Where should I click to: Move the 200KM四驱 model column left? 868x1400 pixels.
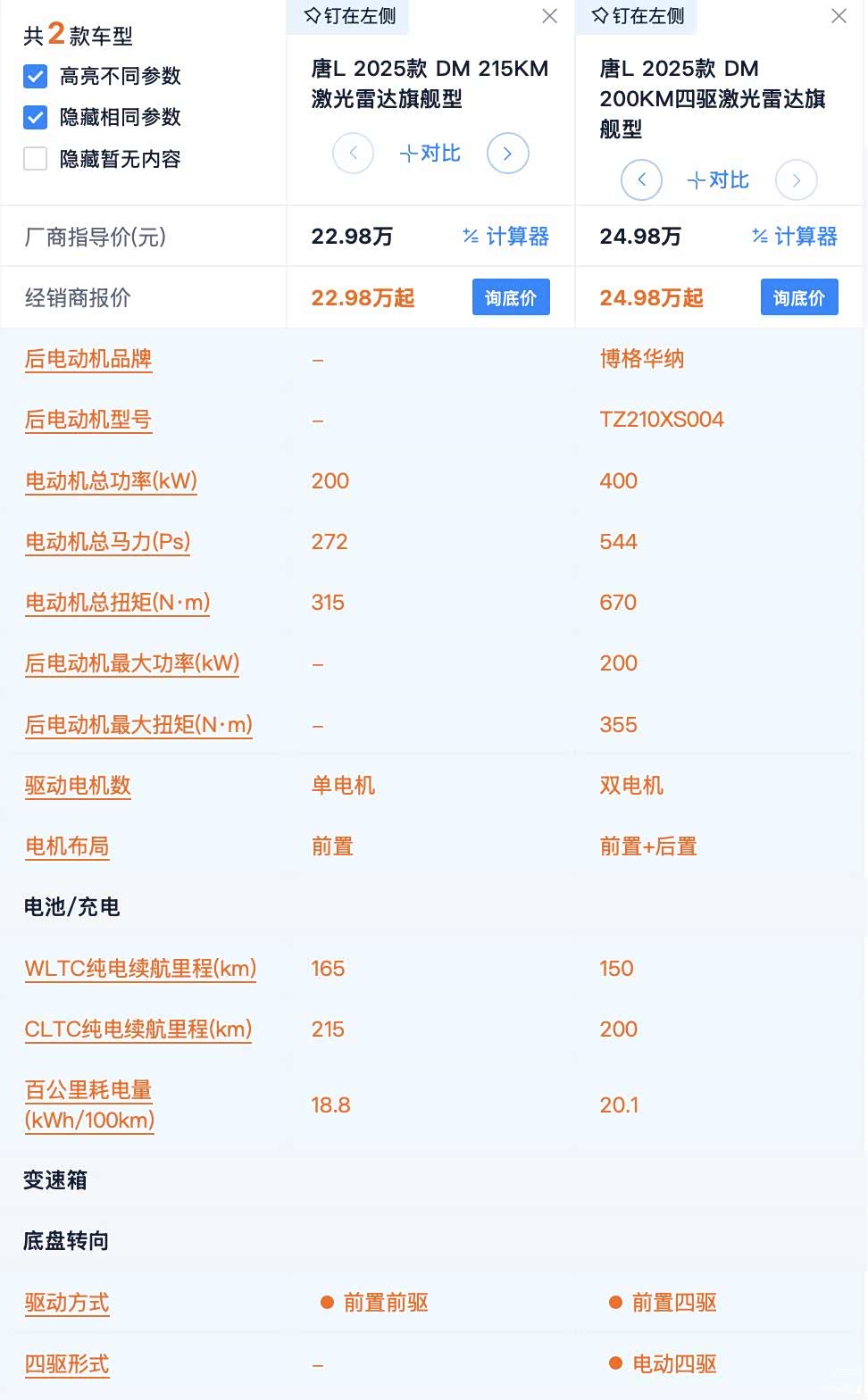click(x=641, y=180)
